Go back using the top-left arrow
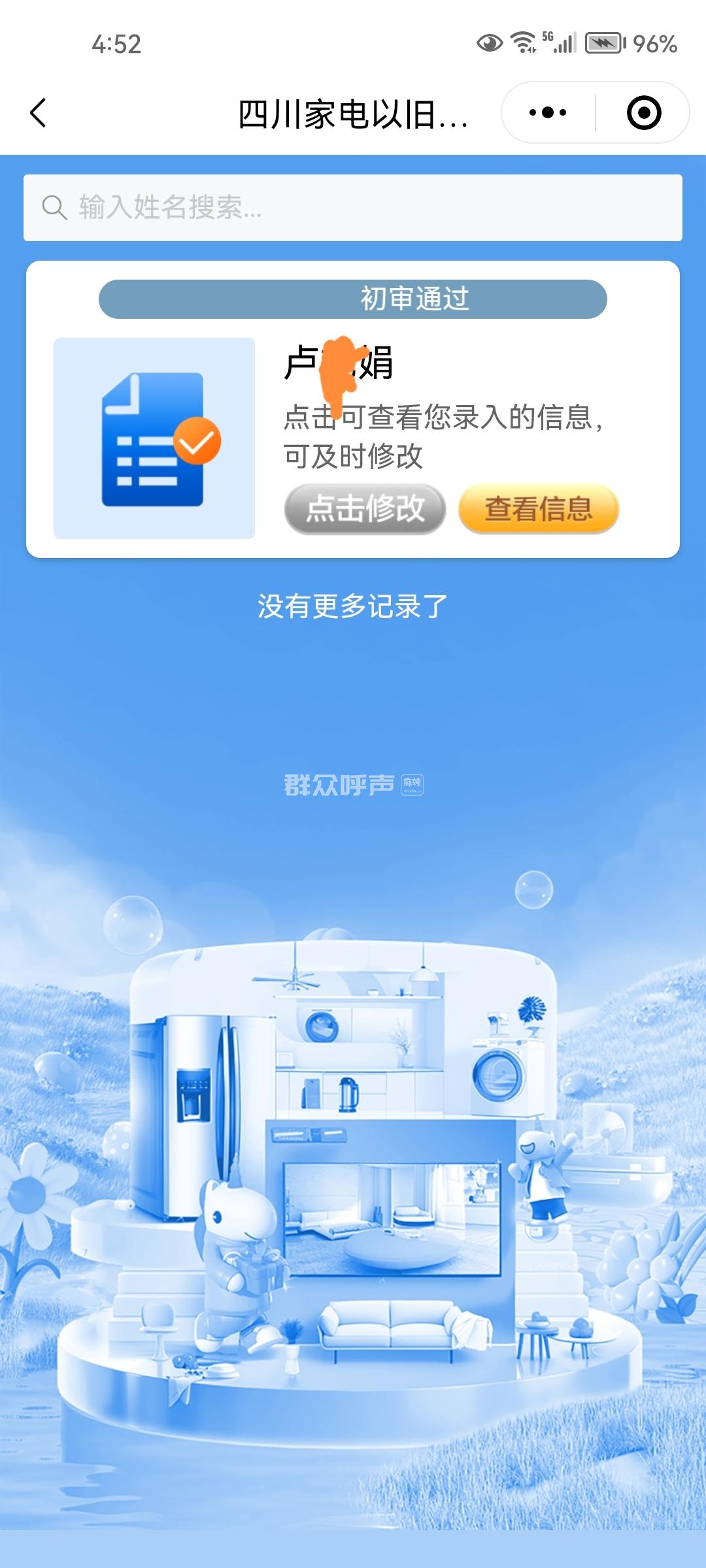 click(39, 113)
